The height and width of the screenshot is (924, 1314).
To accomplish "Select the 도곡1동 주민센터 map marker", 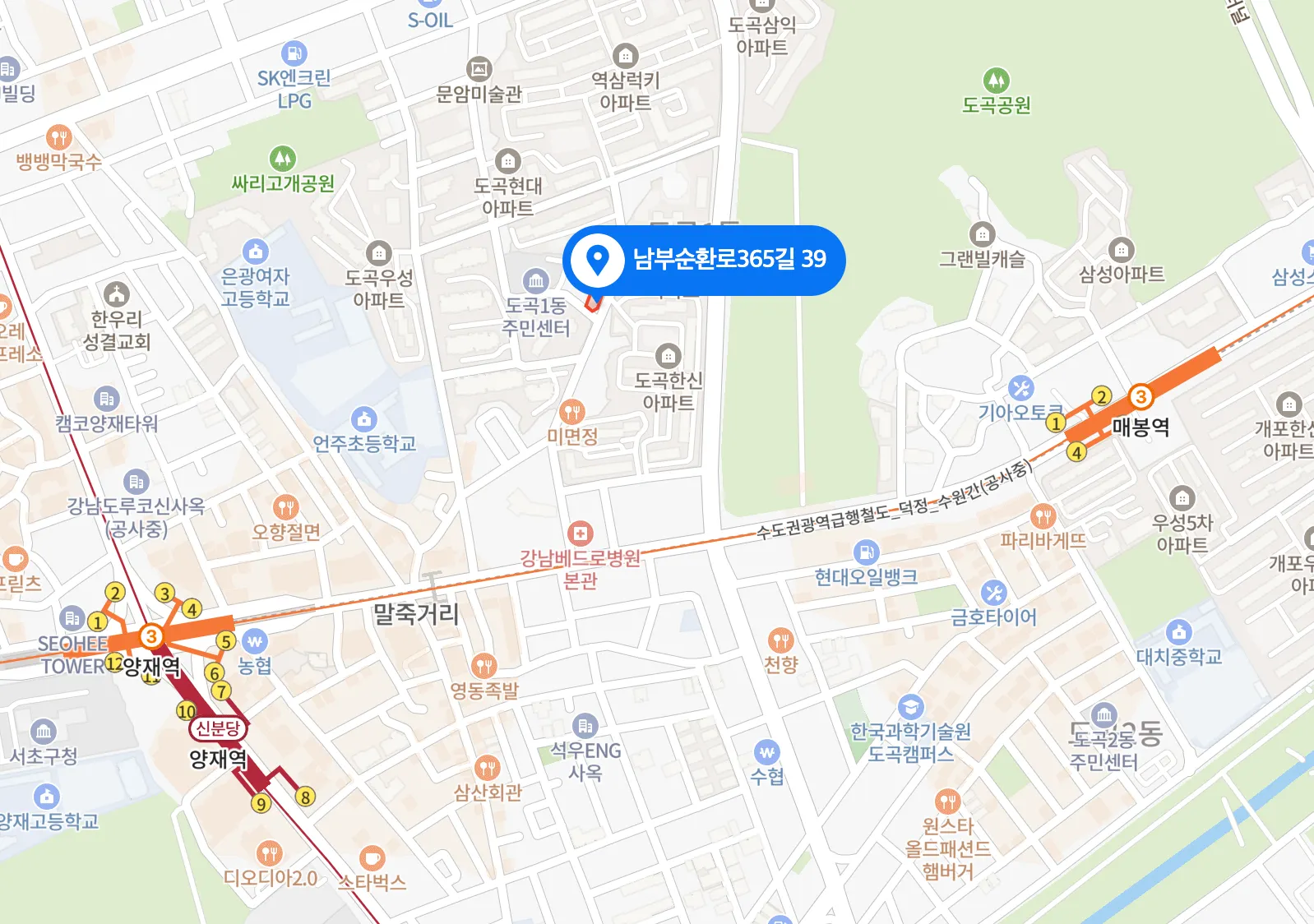I will tap(536, 281).
